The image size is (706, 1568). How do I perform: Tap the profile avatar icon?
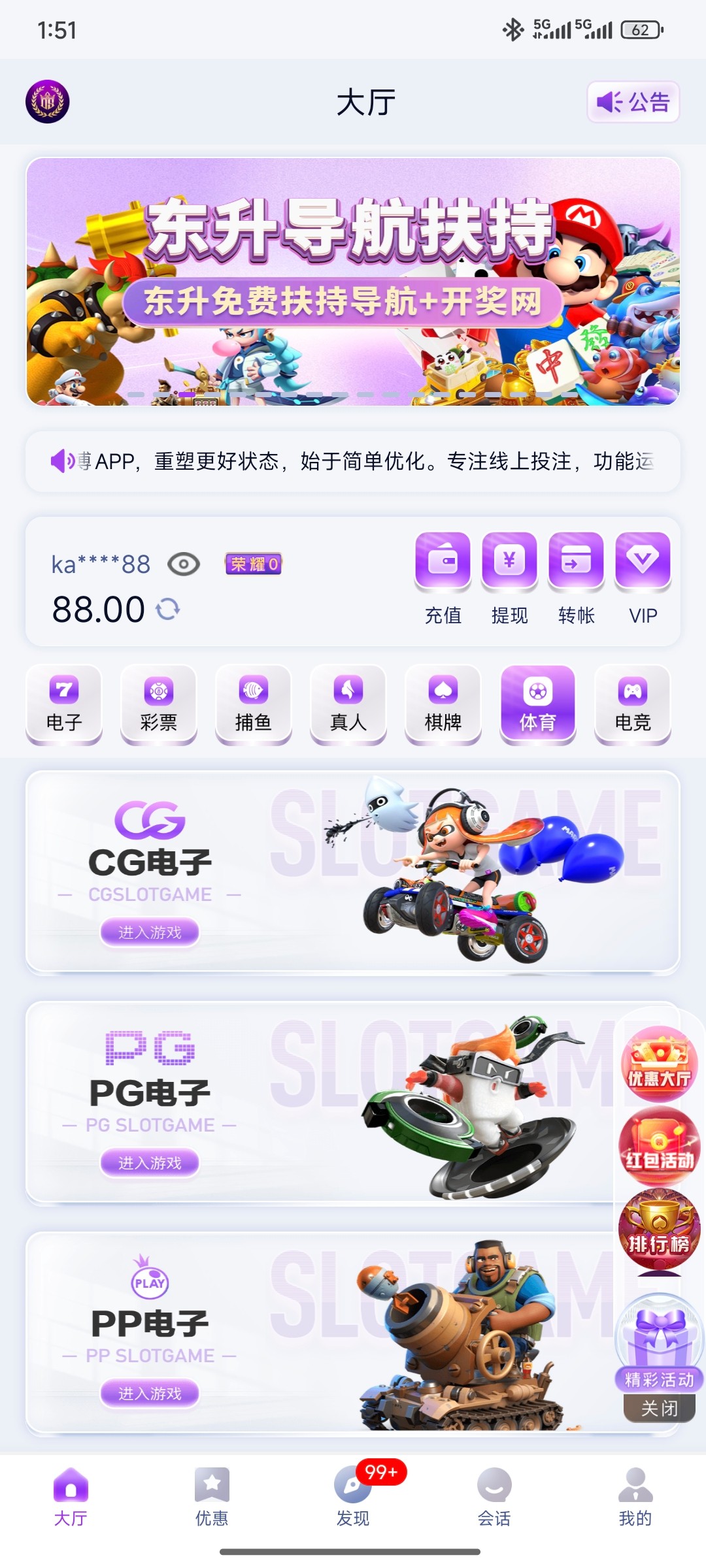(47, 102)
